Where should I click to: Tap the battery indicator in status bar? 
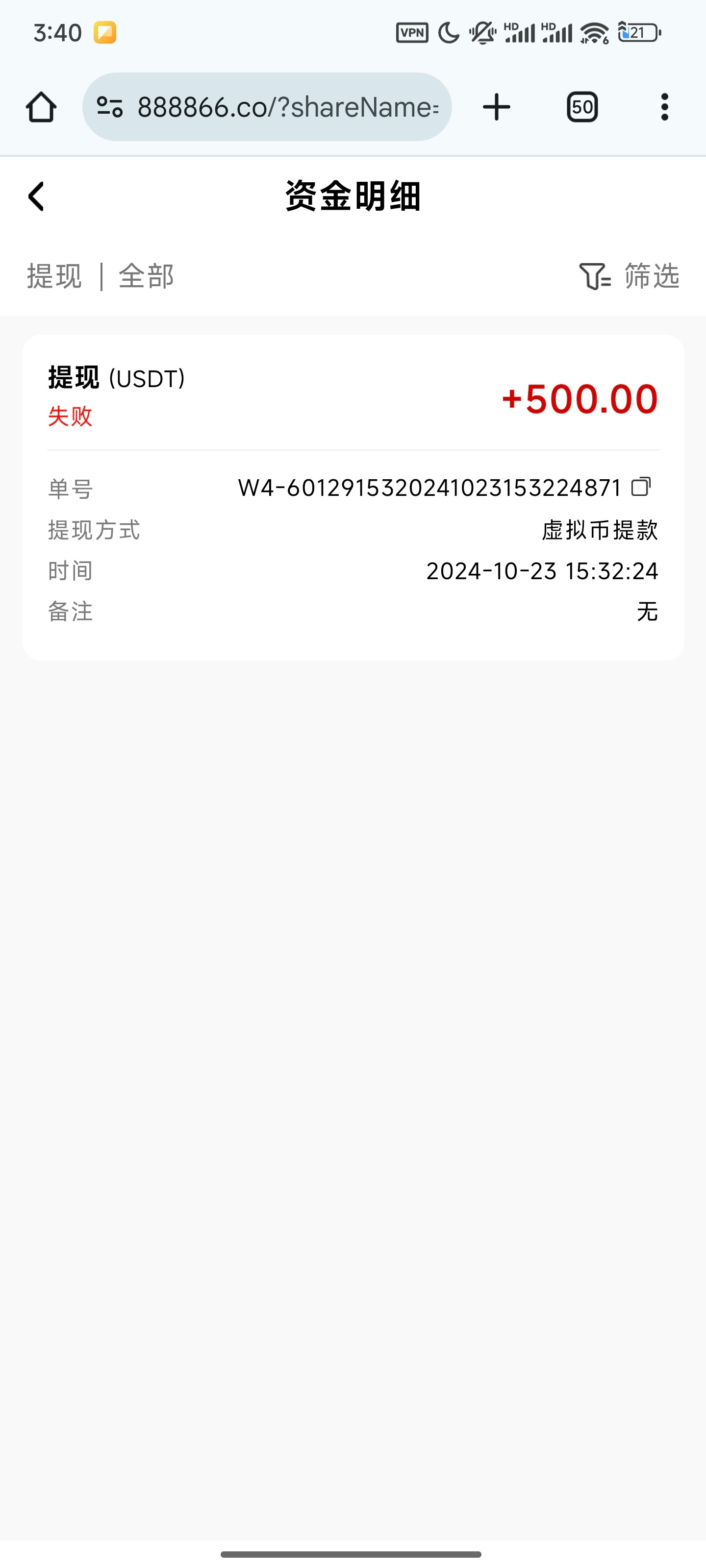coord(637,33)
